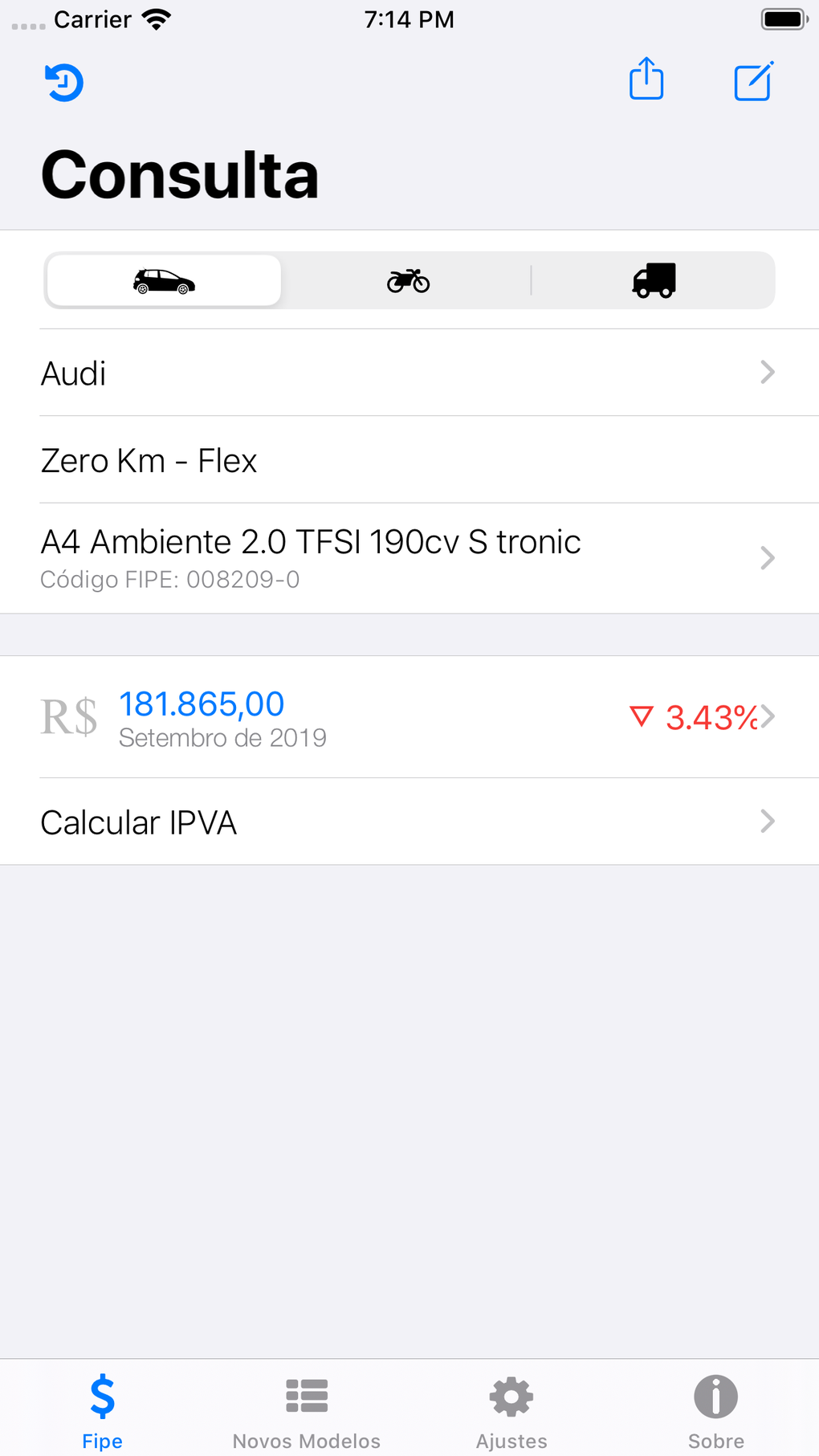Select the truck vehicle type

pyautogui.click(x=653, y=280)
